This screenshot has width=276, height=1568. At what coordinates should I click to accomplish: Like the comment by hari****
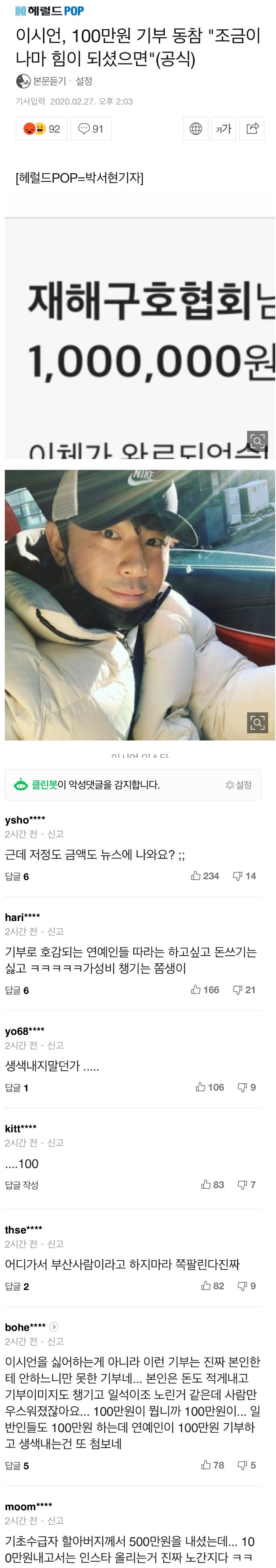tap(205, 990)
